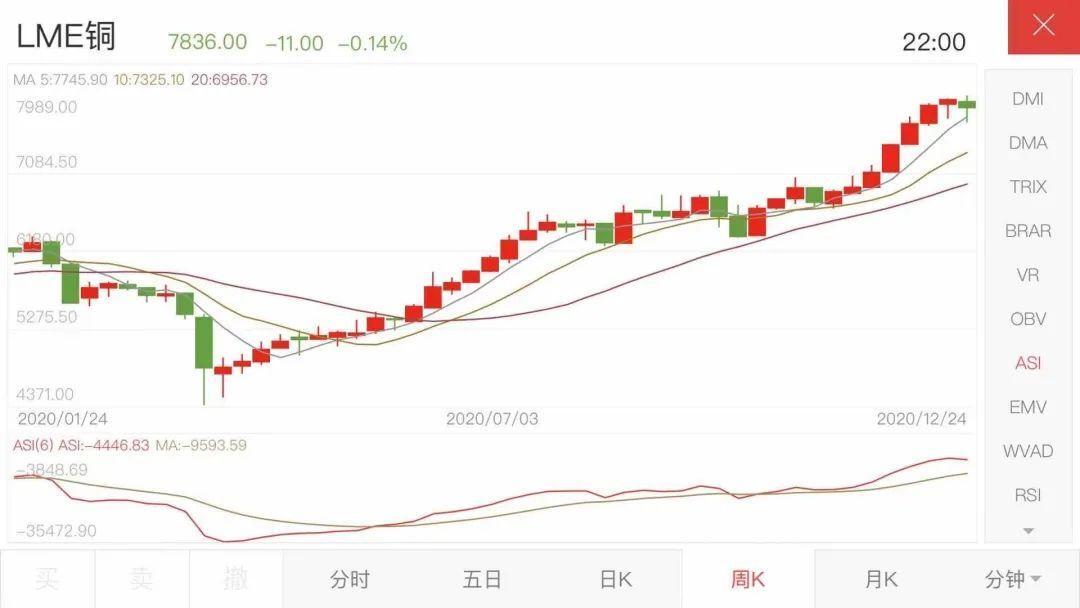The height and width of the screenshot is (608, 1080).
Task: Select the DMA indicator
Action: coord(1028,143)
